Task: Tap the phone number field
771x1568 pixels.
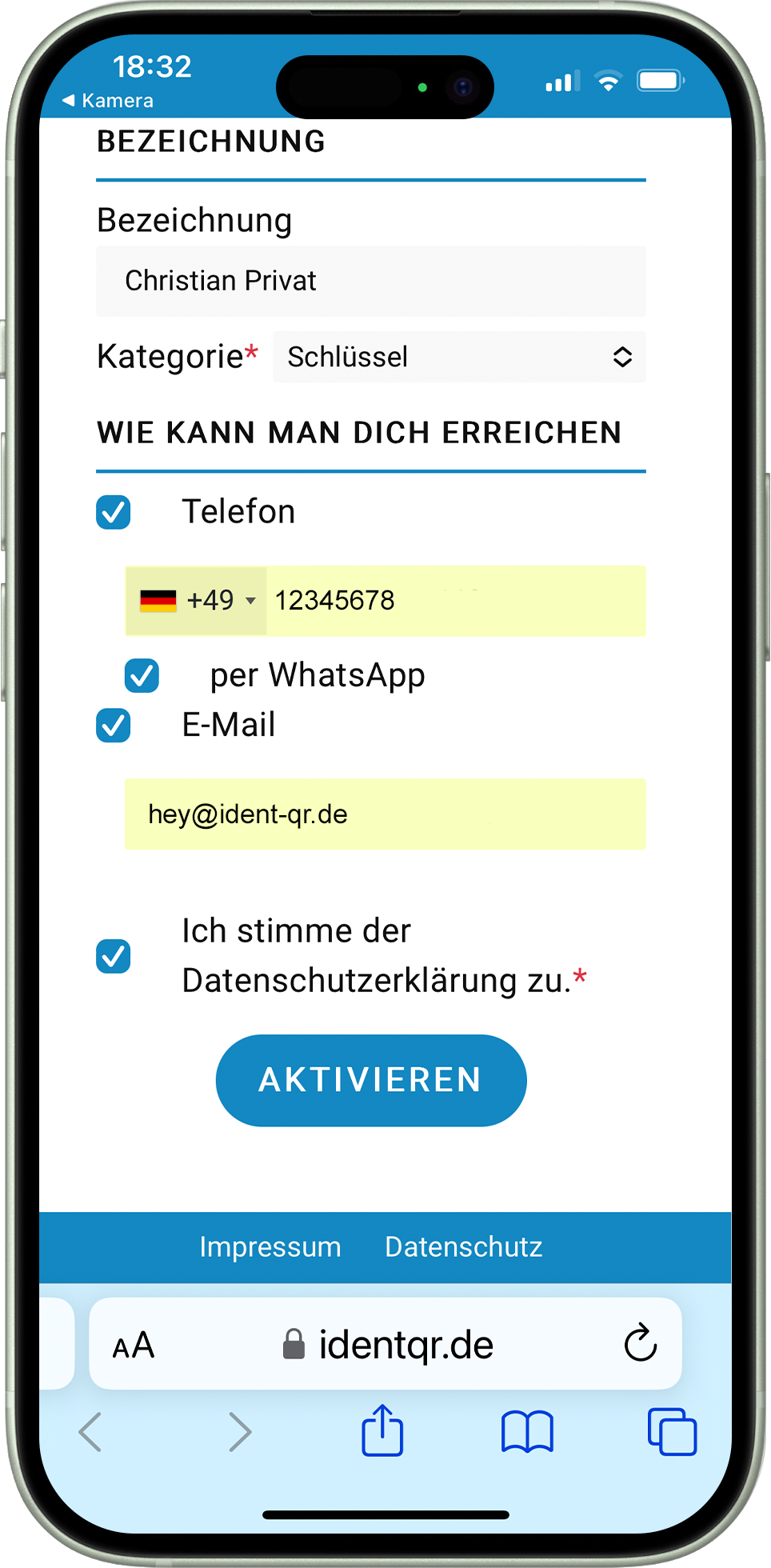Action: coord(454,601)
